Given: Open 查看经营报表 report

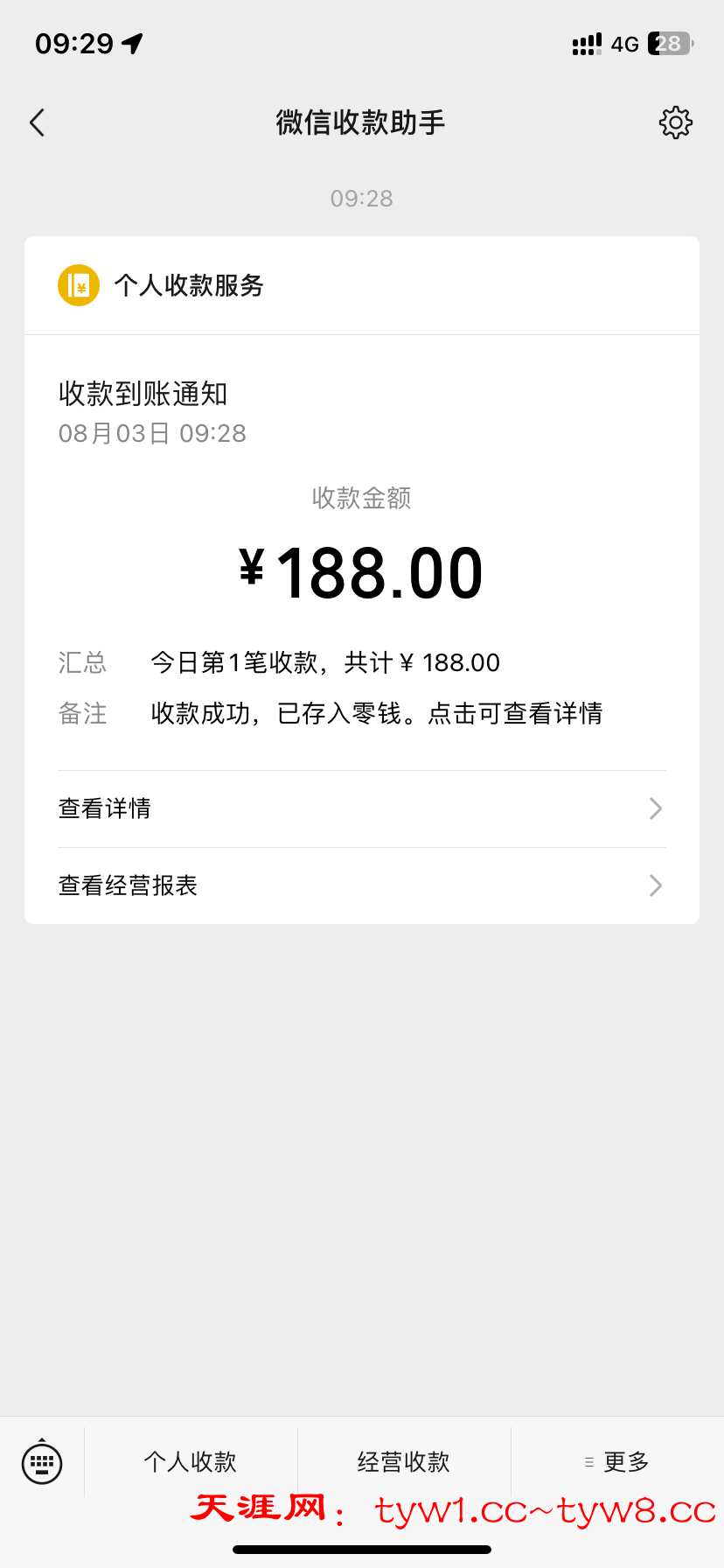Looking at the screenshot, I should click(361, 885).
